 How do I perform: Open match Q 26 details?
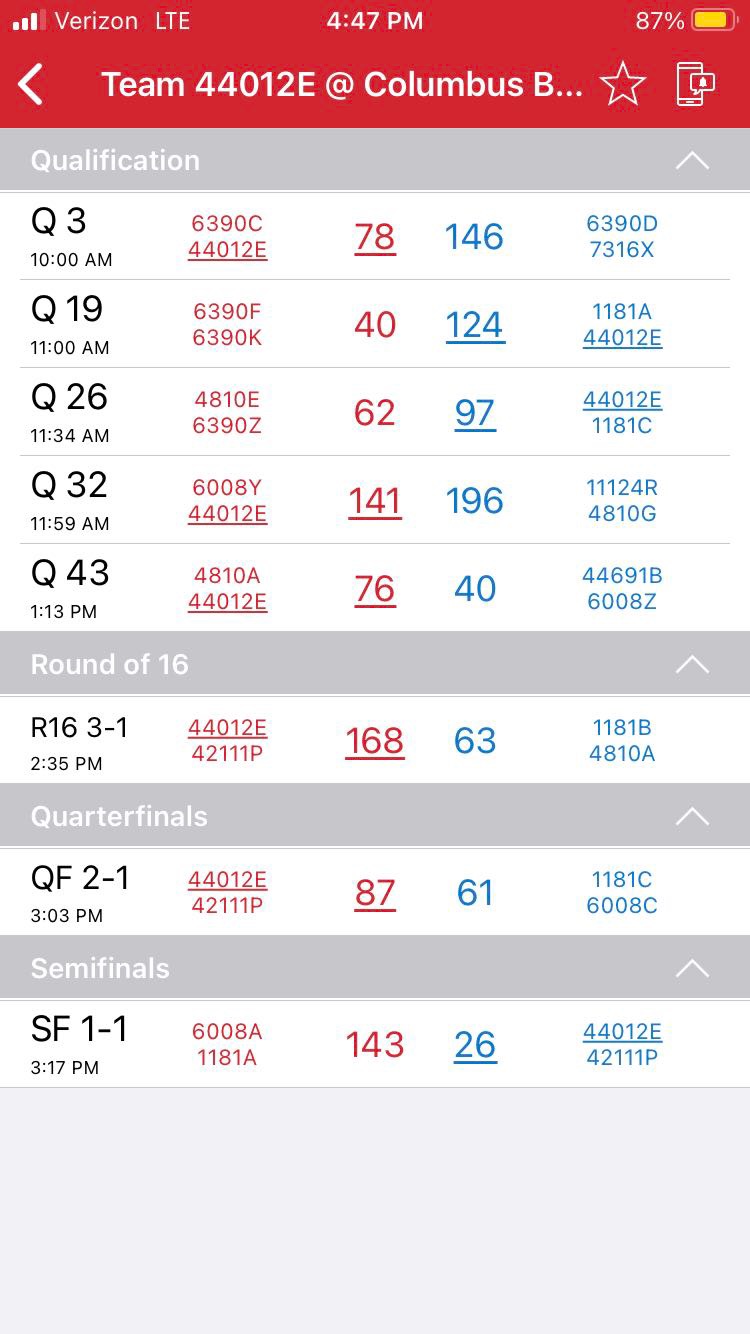pyautogui.click(x=375, y=412)
